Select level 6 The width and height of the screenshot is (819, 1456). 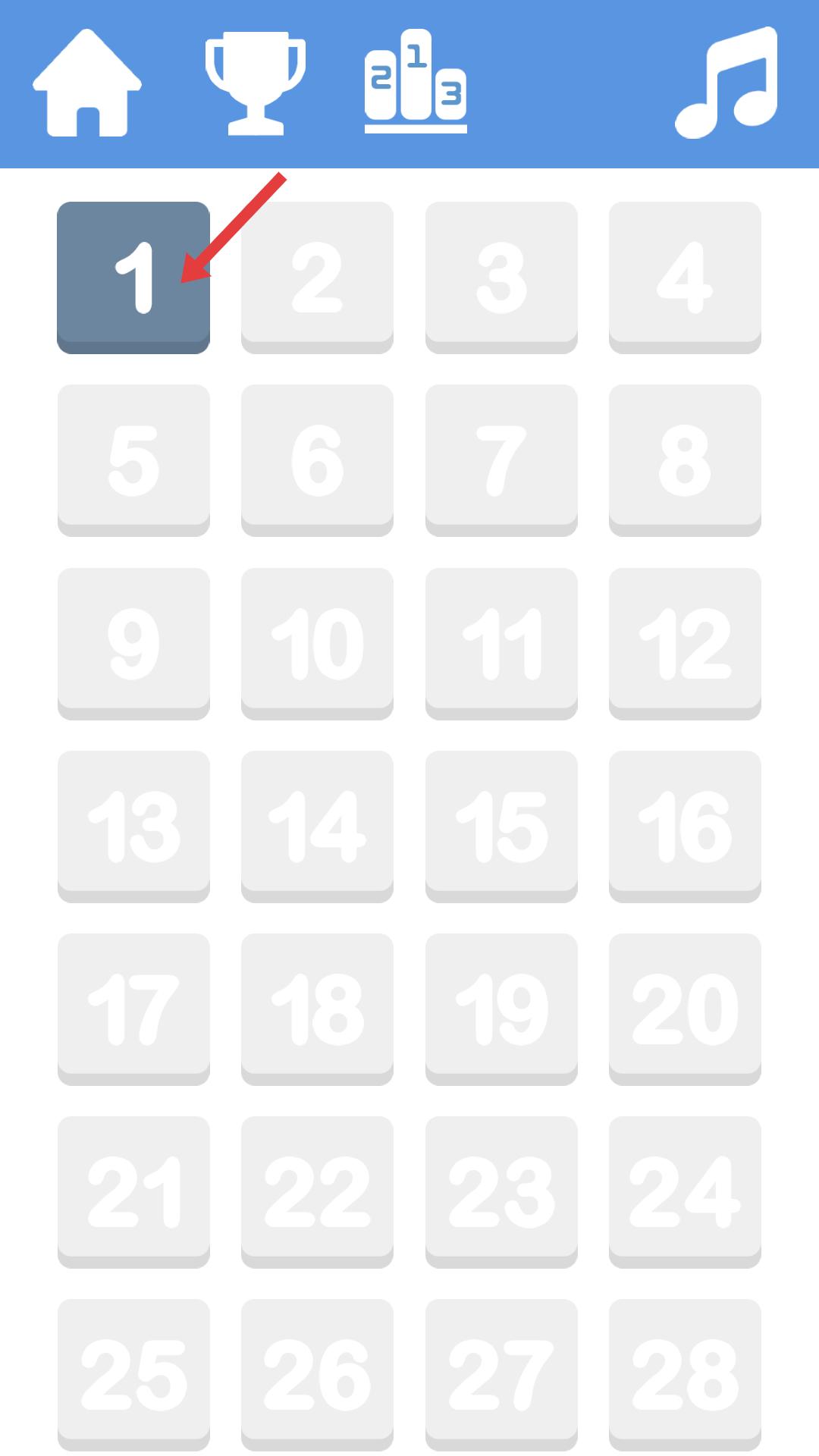pyautogui.click(x=317, y=460)
